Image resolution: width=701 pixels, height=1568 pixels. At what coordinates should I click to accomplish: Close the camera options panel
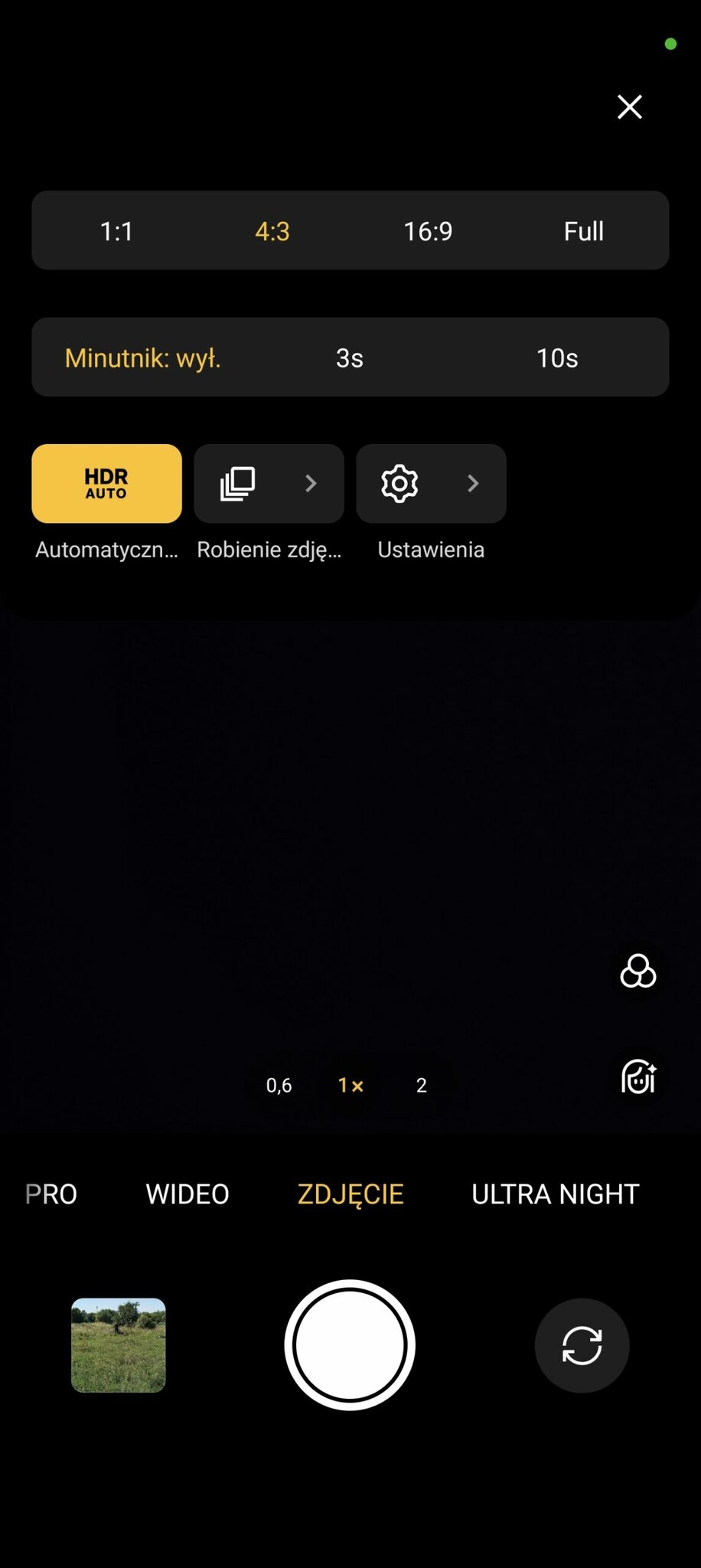tap(629, 107)
